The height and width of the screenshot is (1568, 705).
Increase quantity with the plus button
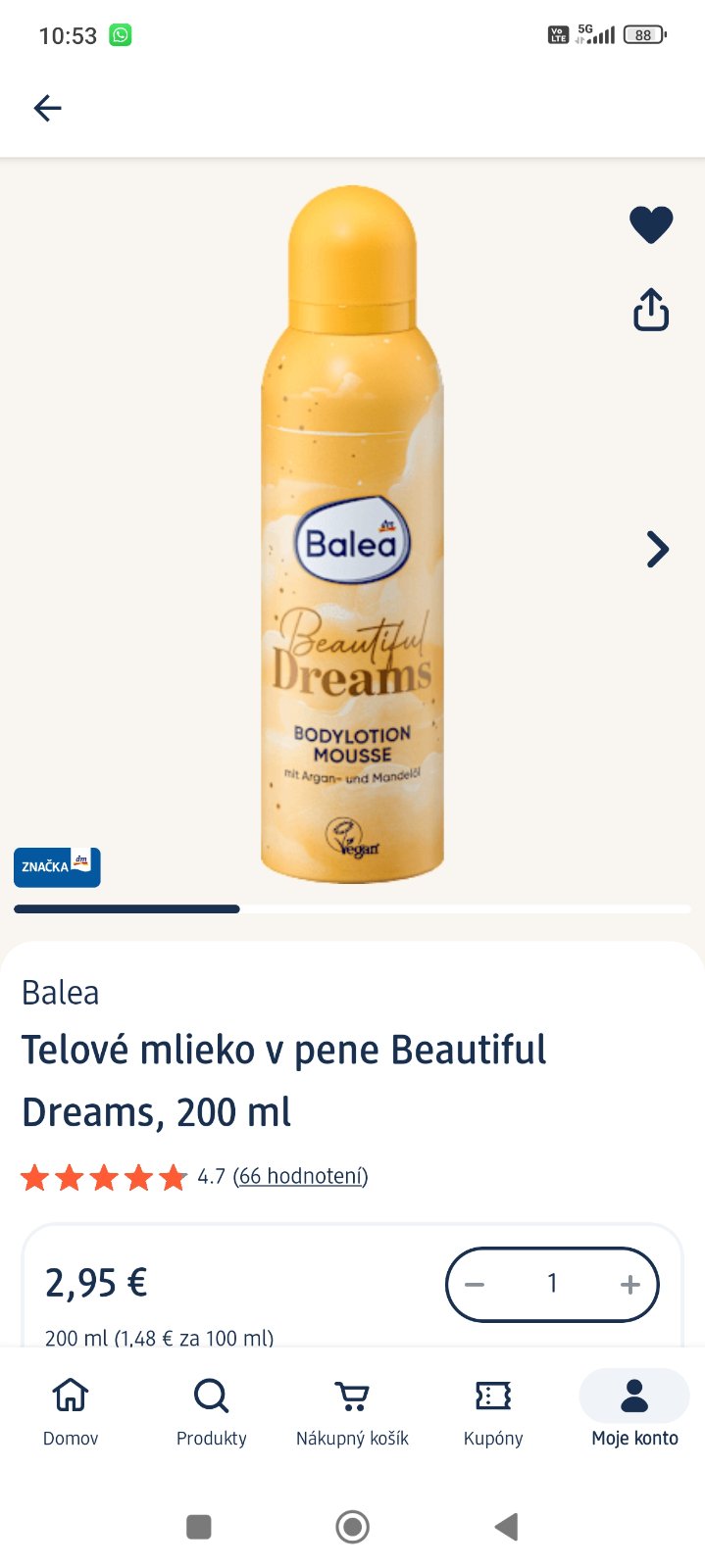(x=629, y=1284)
